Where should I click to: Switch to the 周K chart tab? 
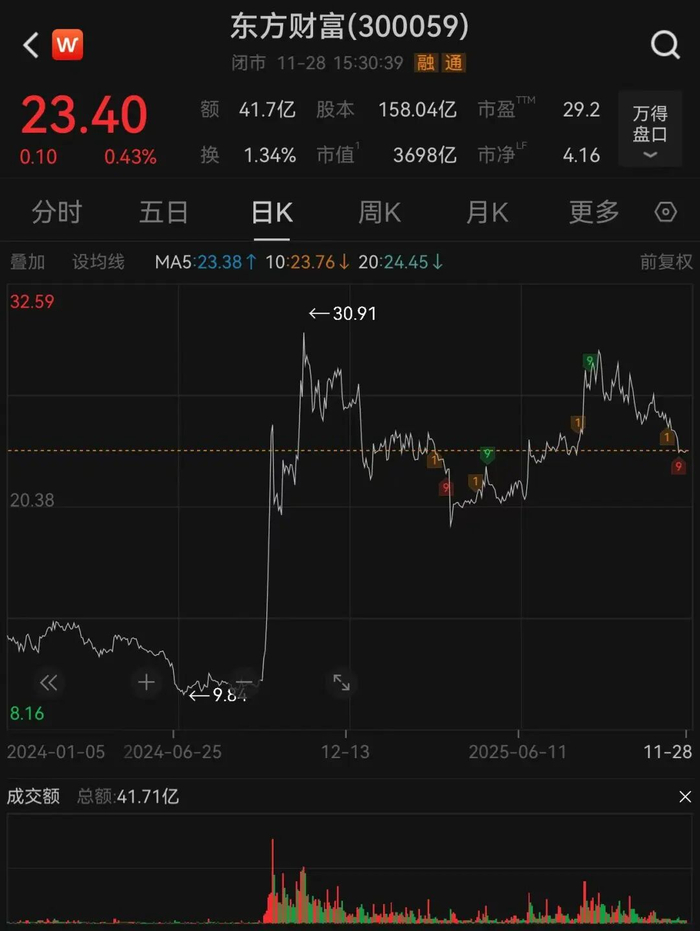379,212
